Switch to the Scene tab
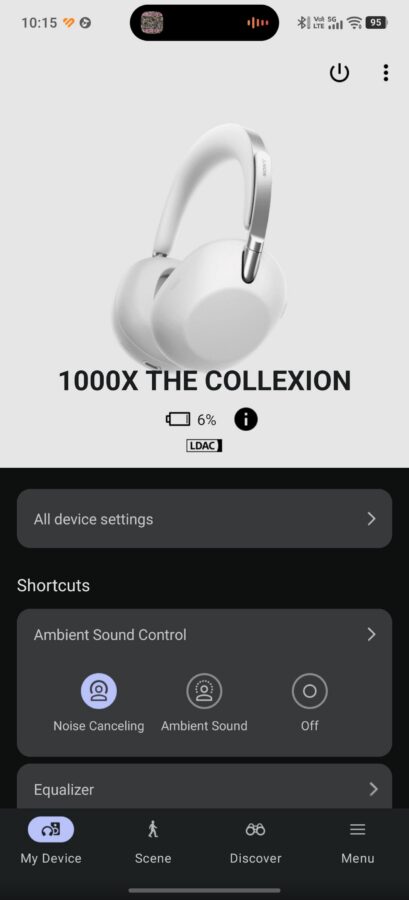This screenshot has width=409, height=900. click(x=153, y=841)
